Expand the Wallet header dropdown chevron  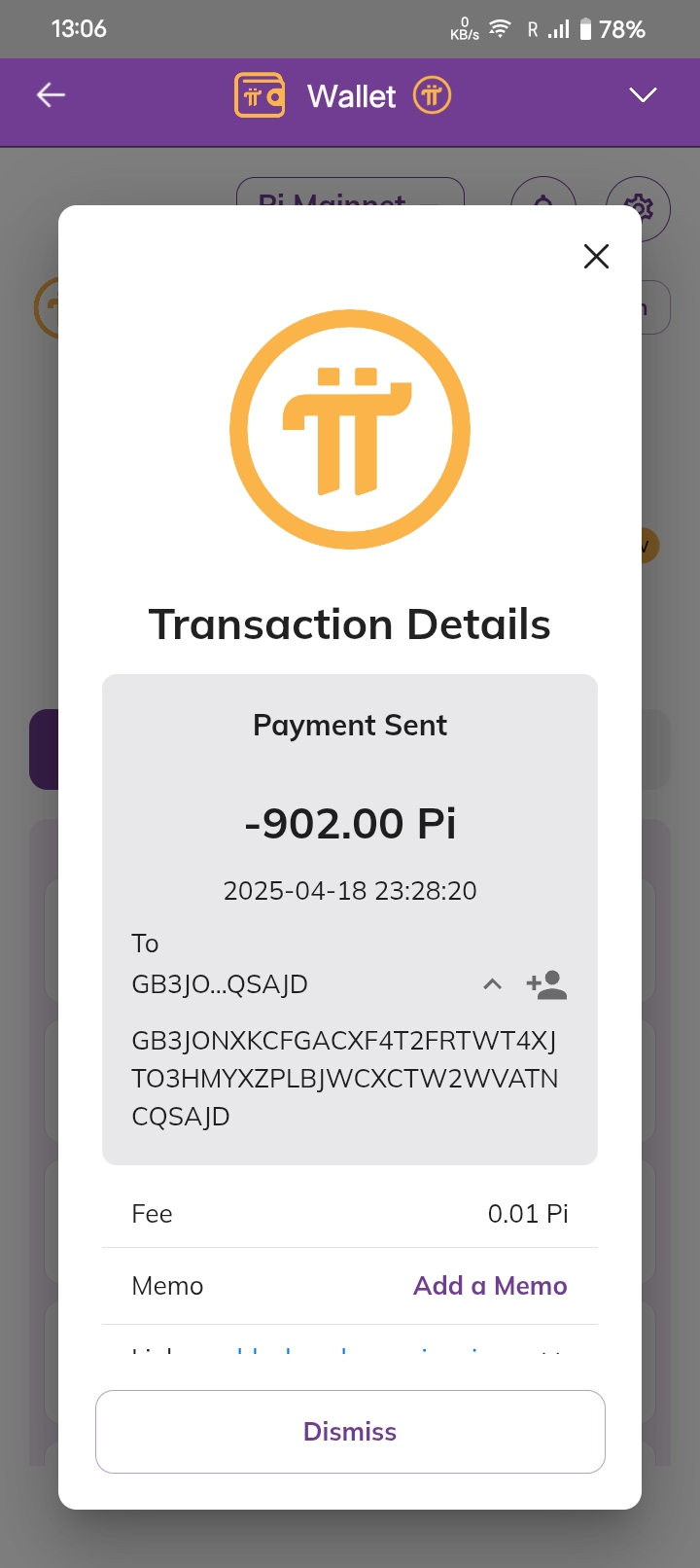coord(643,94)
